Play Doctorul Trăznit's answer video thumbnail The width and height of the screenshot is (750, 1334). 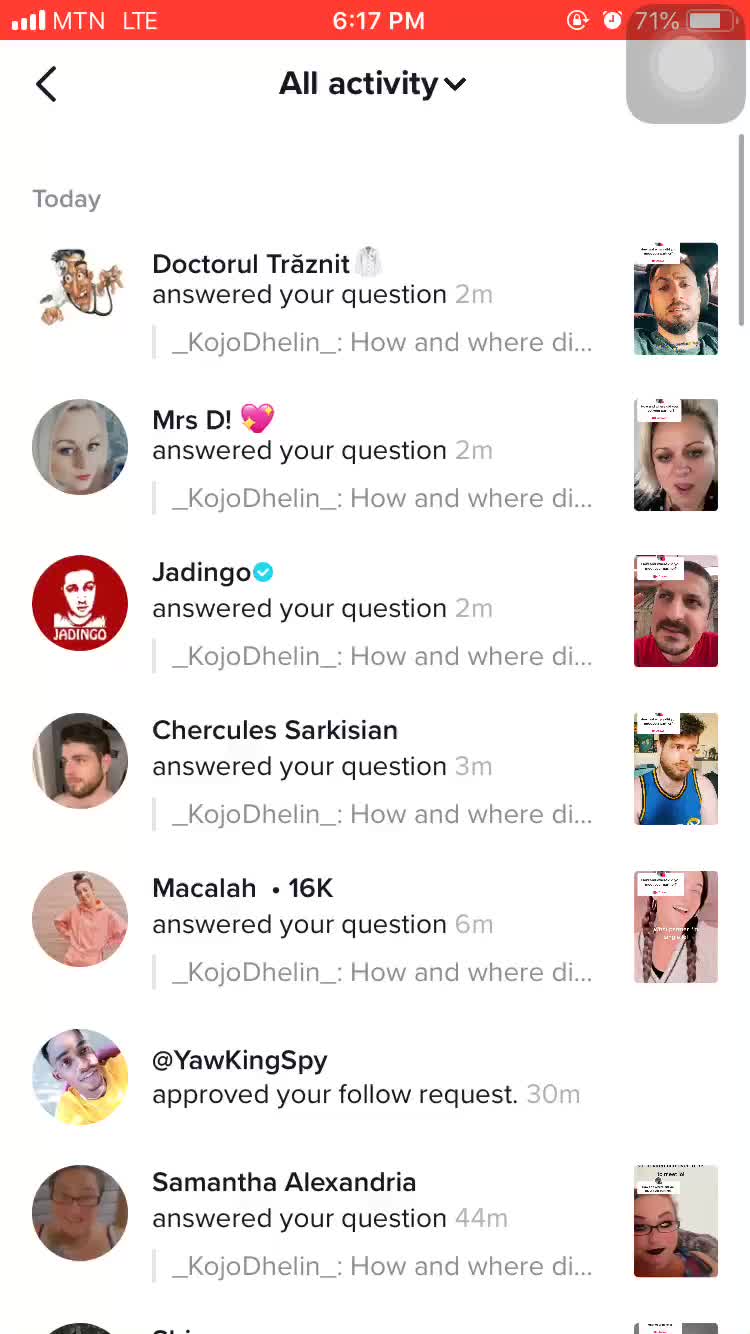[676, 299]
